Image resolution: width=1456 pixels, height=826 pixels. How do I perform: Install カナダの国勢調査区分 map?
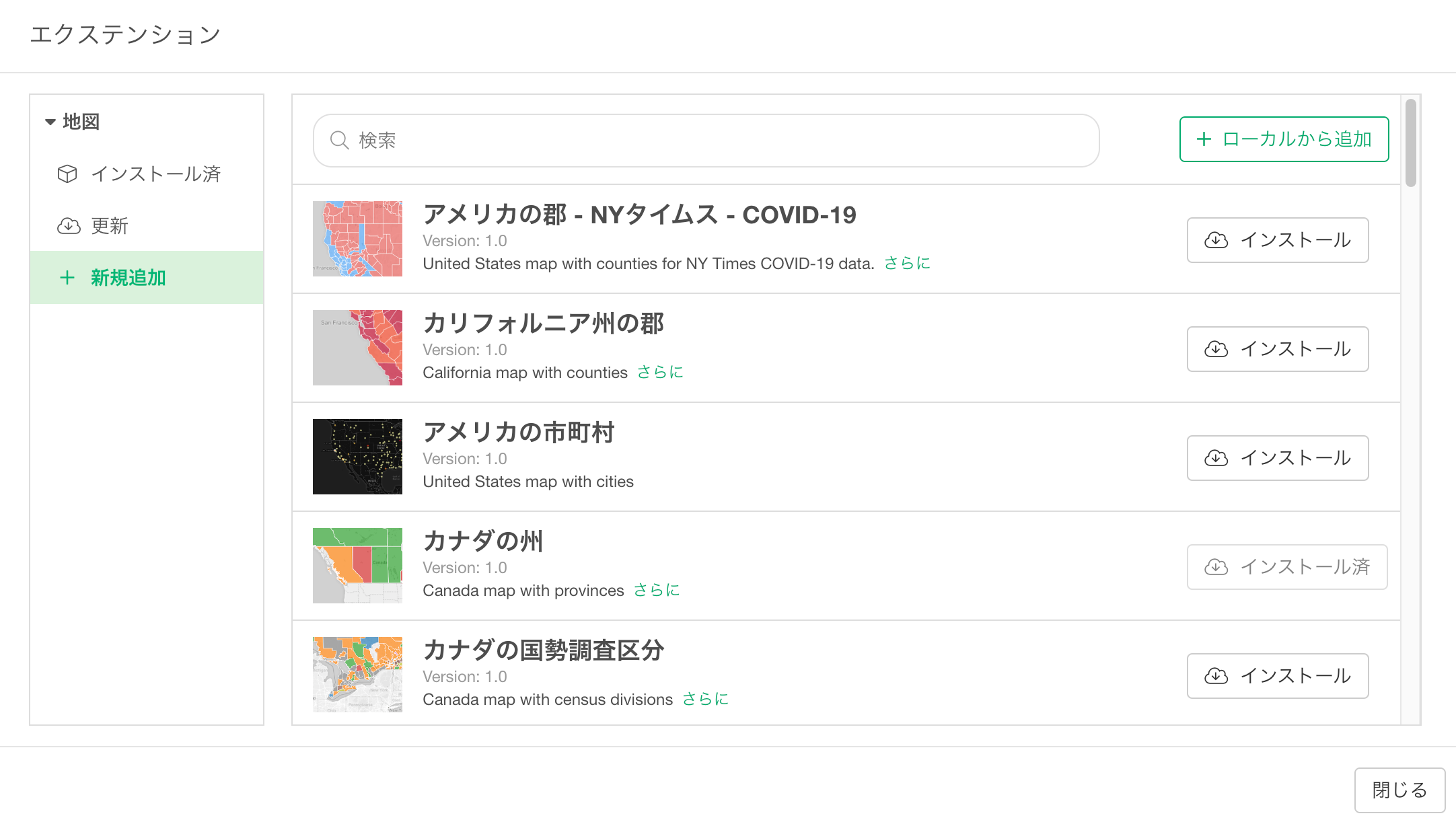tap(1277, 675)
